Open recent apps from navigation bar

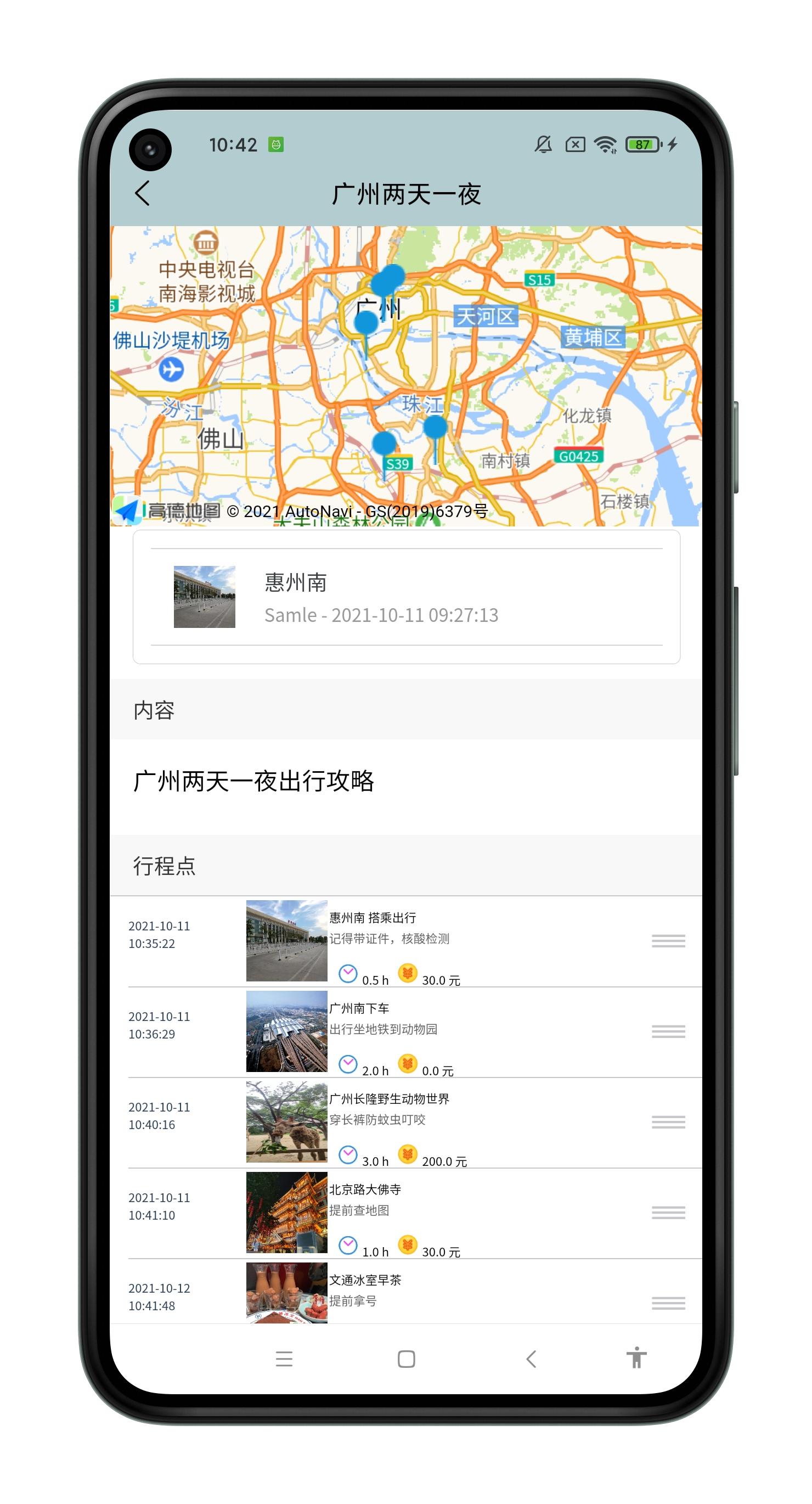[x=284, y=1359]
